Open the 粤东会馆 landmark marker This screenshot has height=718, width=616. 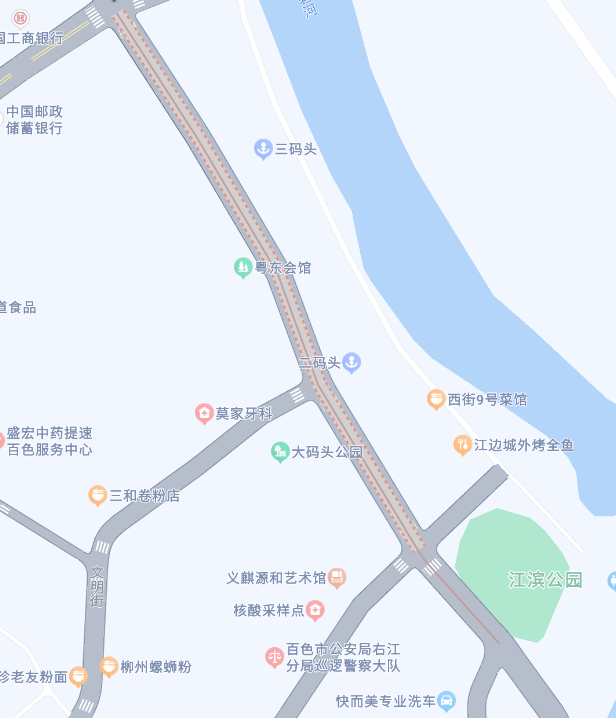[x=243, y=267]
